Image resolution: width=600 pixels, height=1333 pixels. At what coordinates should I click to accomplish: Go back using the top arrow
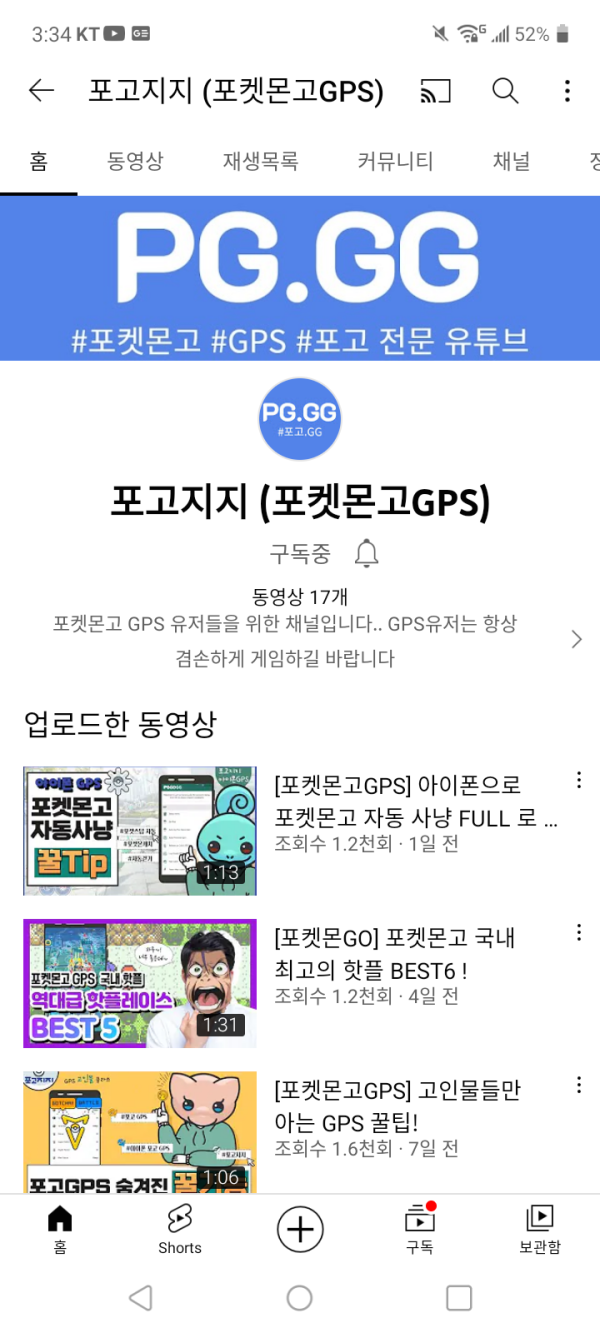point(41,92)
